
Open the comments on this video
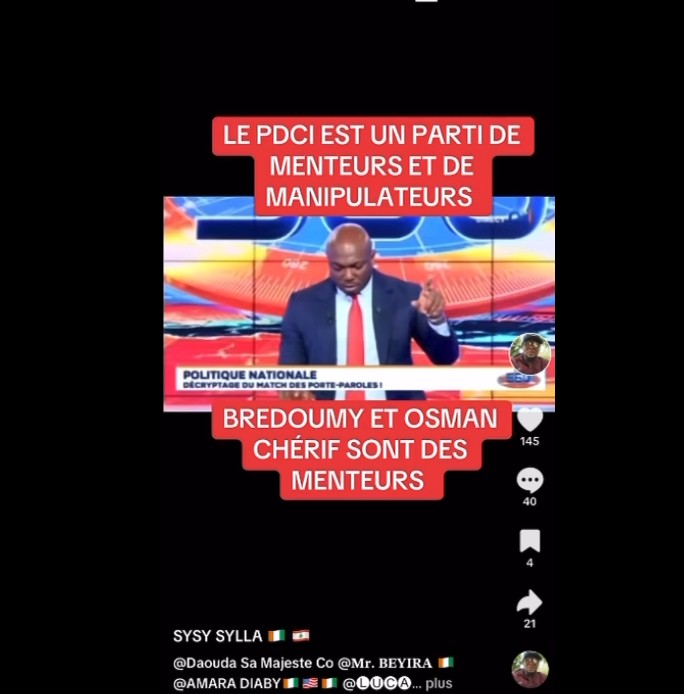tap(529, 480)
